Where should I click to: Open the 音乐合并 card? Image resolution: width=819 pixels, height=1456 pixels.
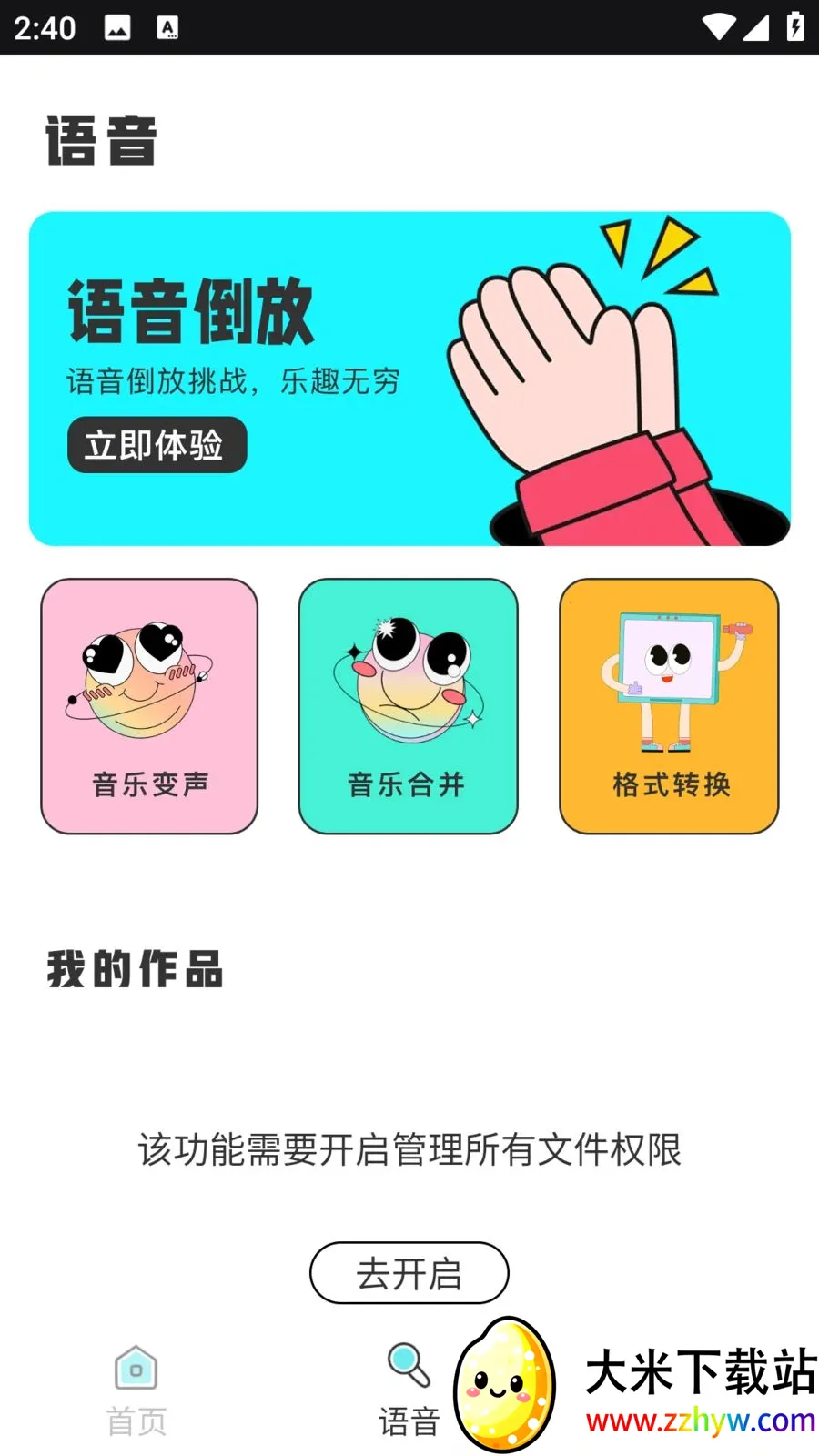point(408,706)
